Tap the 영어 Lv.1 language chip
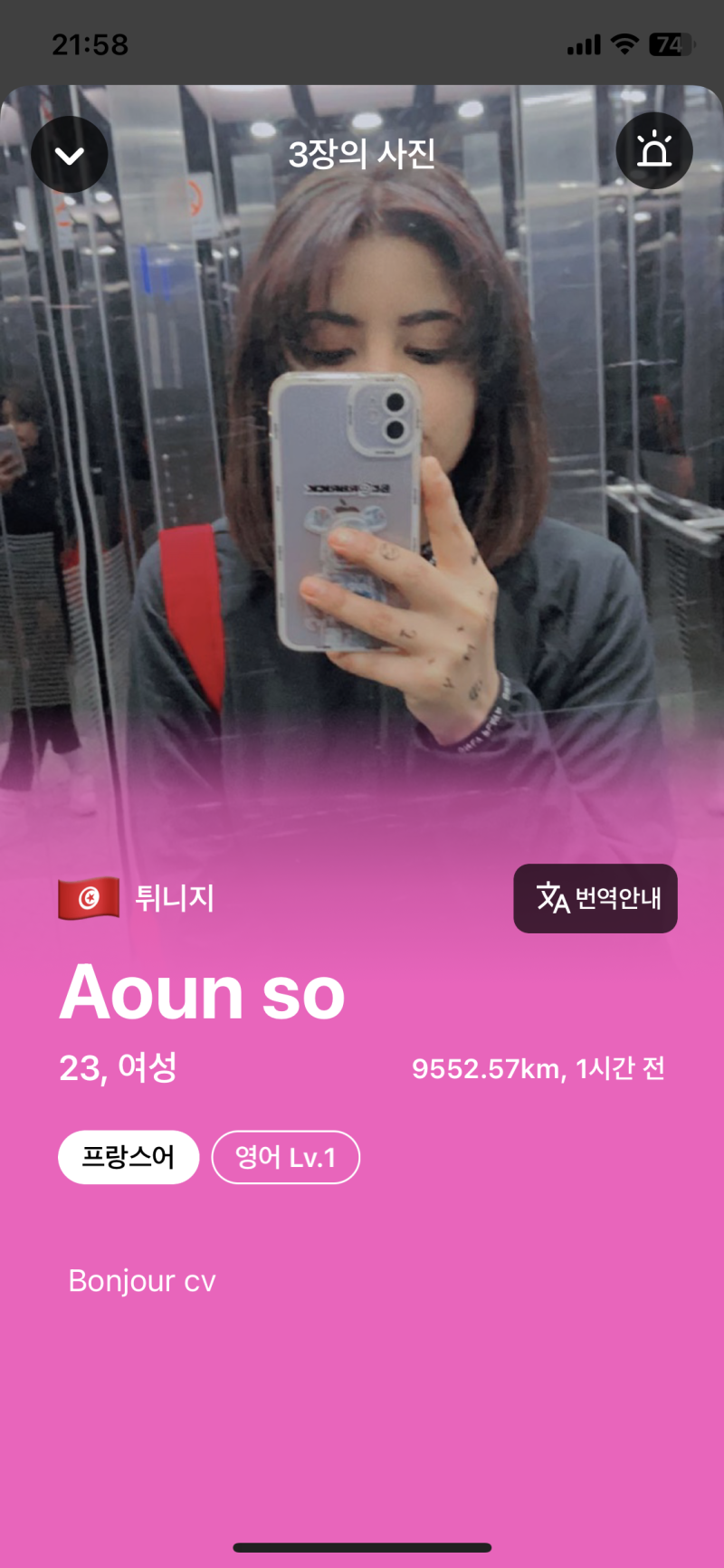This screenshot has width=724, height=1568. [286, 1157]
